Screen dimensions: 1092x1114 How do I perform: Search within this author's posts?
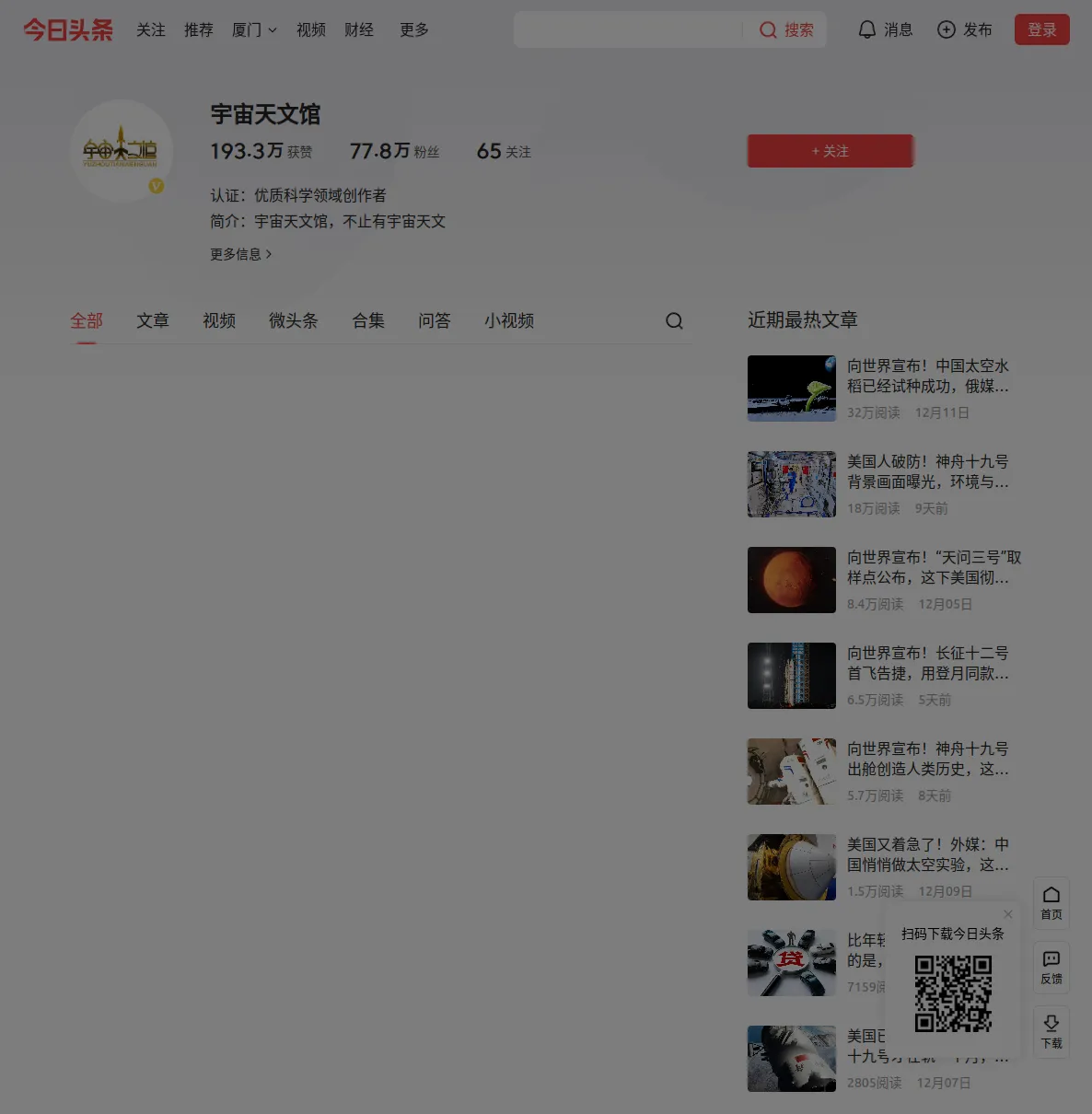674,320
